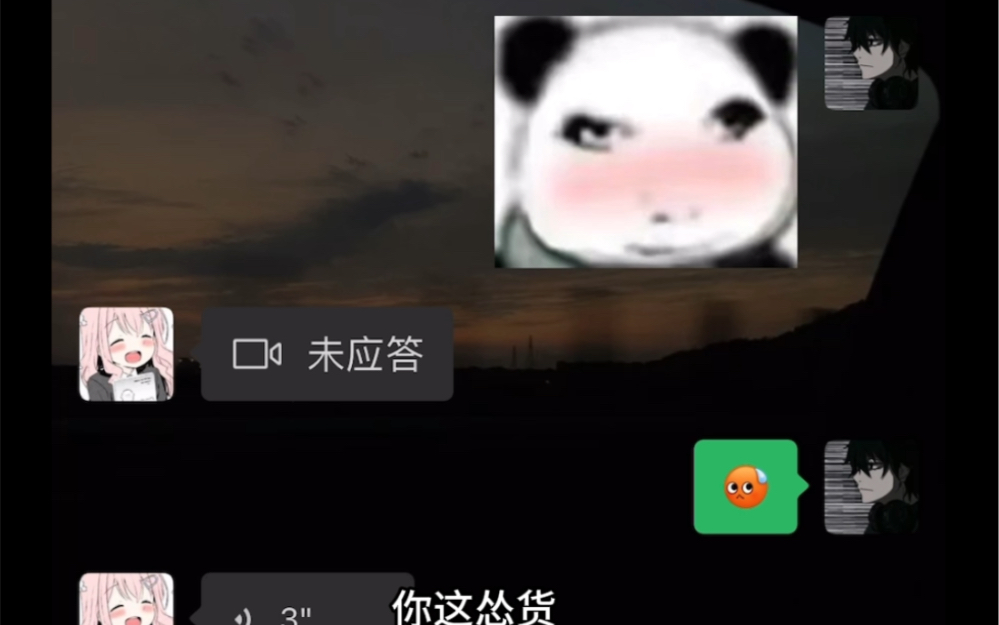Open dark-haired avatar beside panda sticker
The height and width of the screenshot is (625, 999).
pyautogui.click(x=870, y=63)
